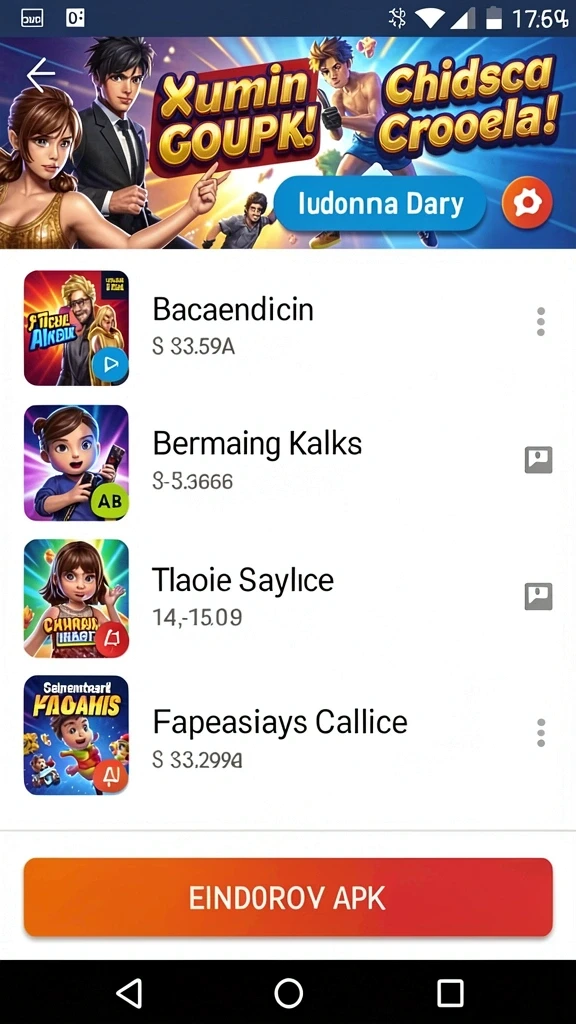Tap the EINDOROV APK button
Viewport: 576px width, 1024px height.
[288, 898]
